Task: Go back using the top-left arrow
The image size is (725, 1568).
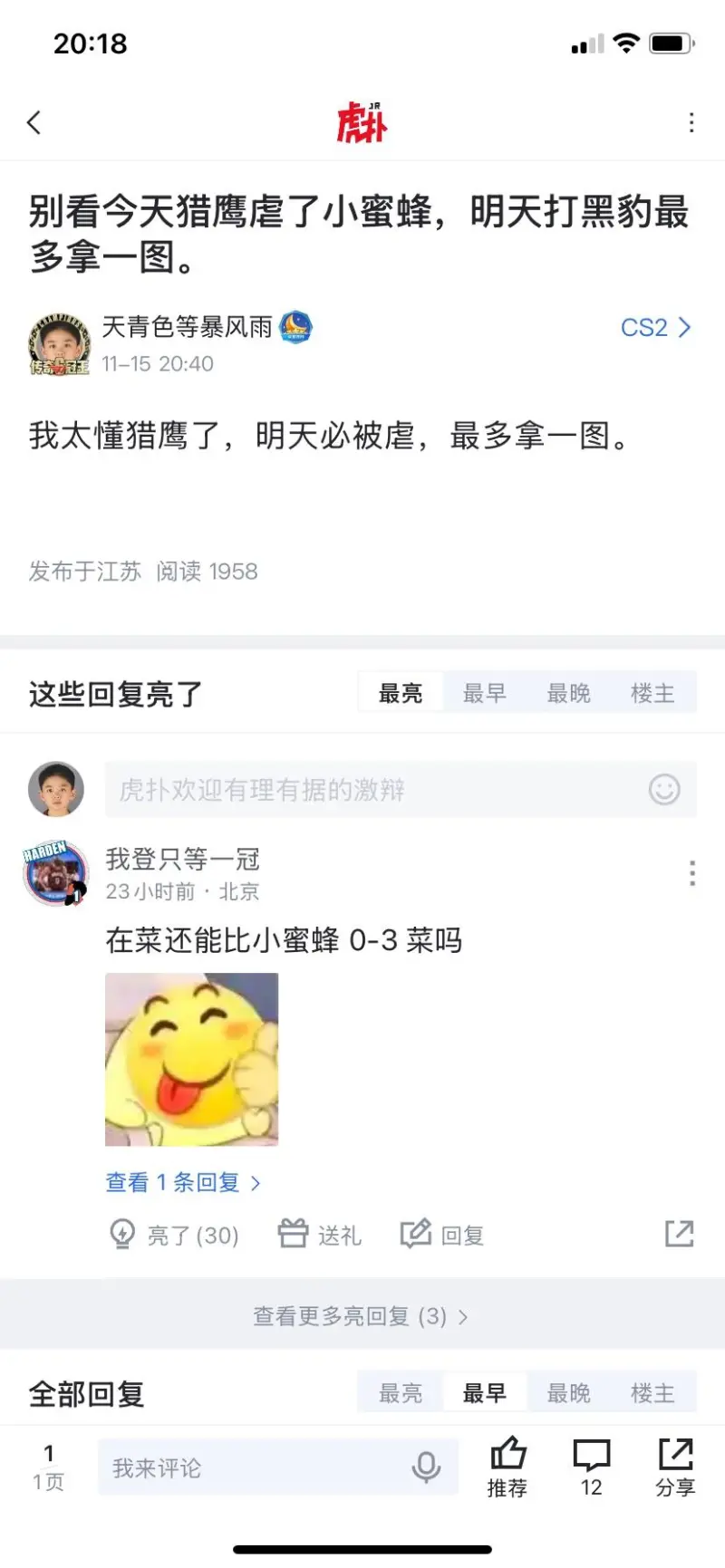Action: (34, 122)
